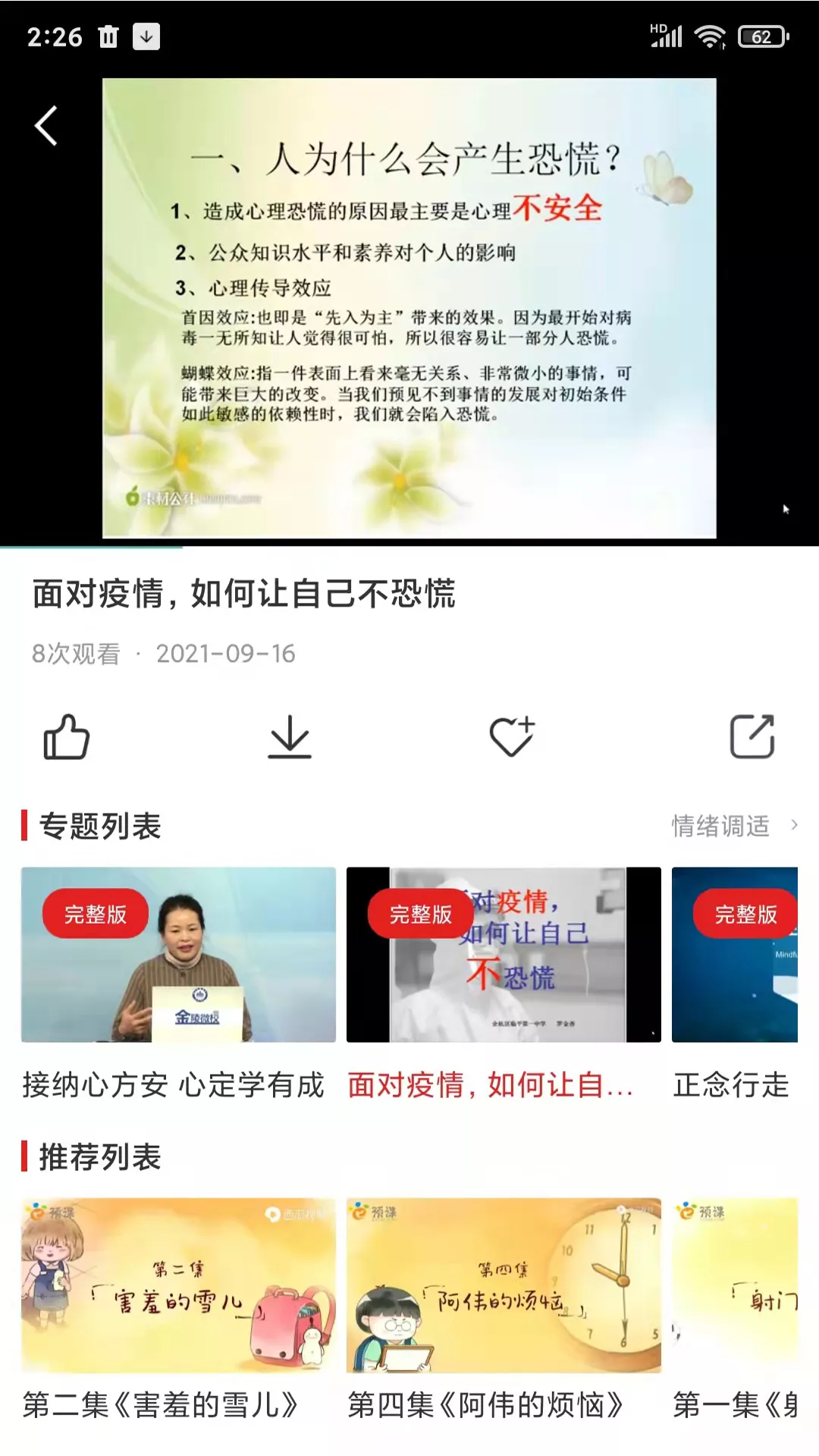Open the 正念行走 video
The width and height of the screenshot is (819, 1456).
point(734,955)
